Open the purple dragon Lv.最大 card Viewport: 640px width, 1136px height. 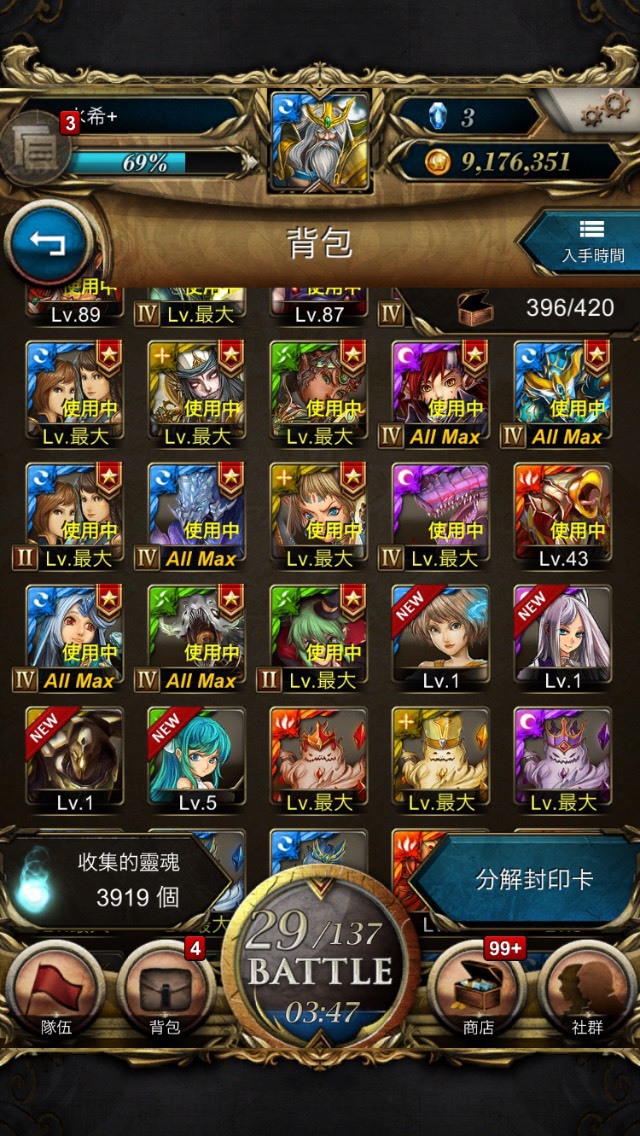click(x=441, y=516)
